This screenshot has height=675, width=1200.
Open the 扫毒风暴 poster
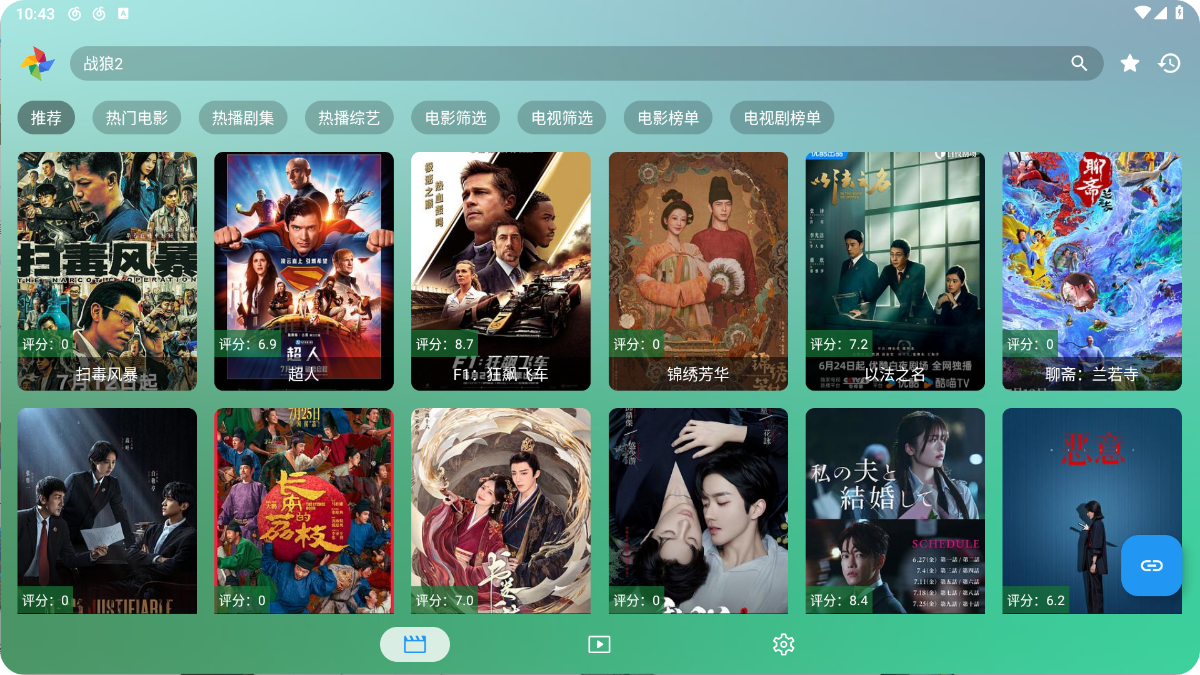107,270
